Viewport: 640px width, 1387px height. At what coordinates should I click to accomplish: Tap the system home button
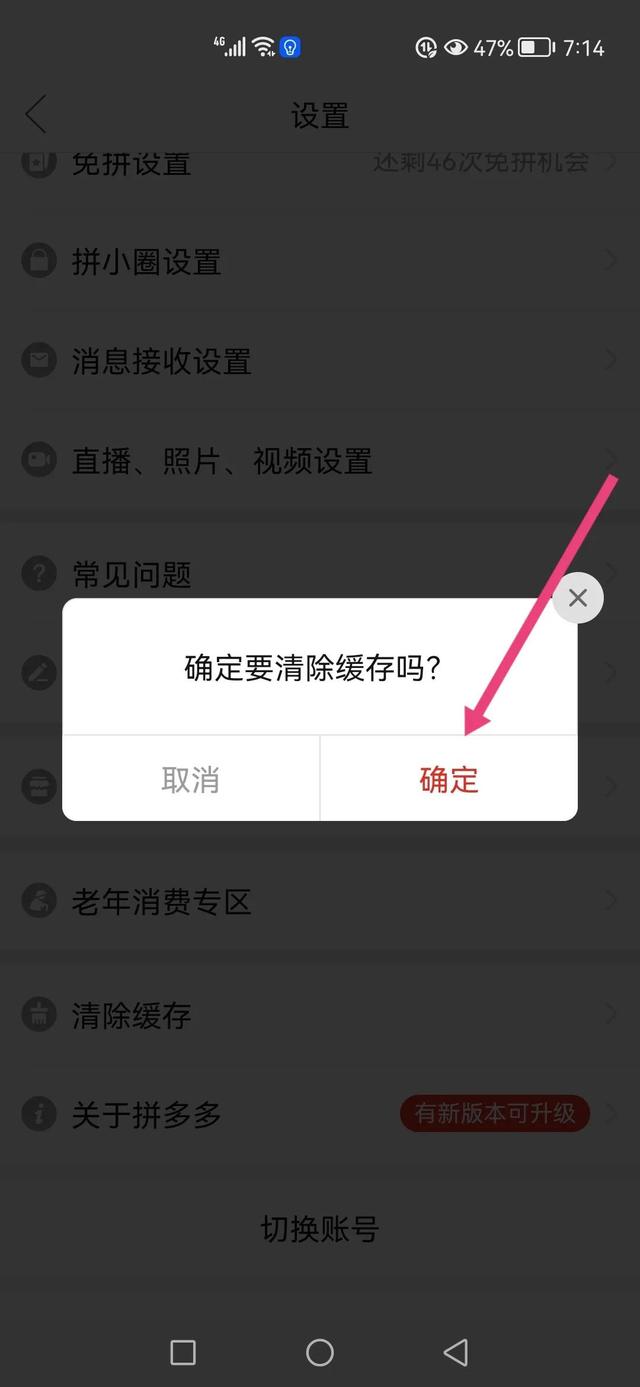pyautogui.click(x=320, y=1353)
